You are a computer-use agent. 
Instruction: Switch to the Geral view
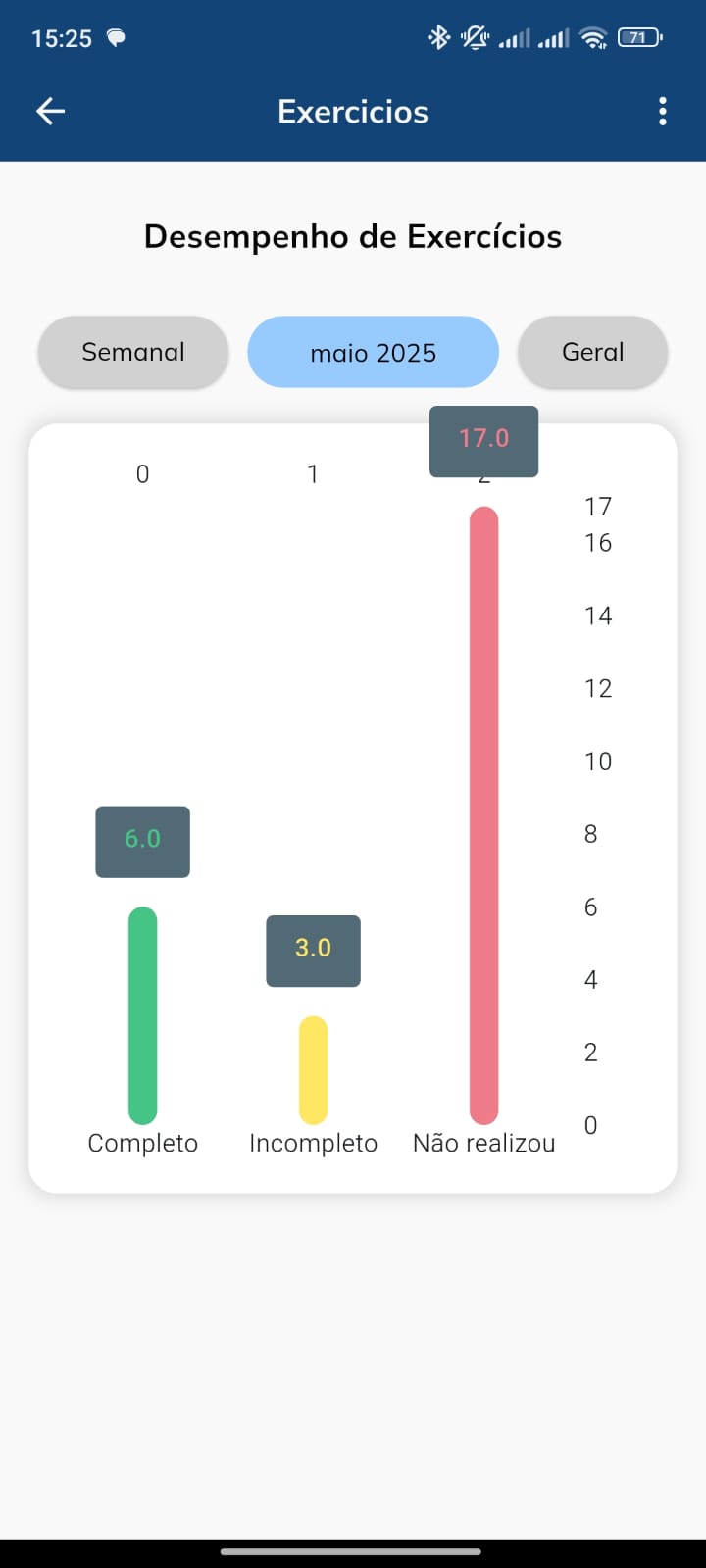[x=593, y=352]
